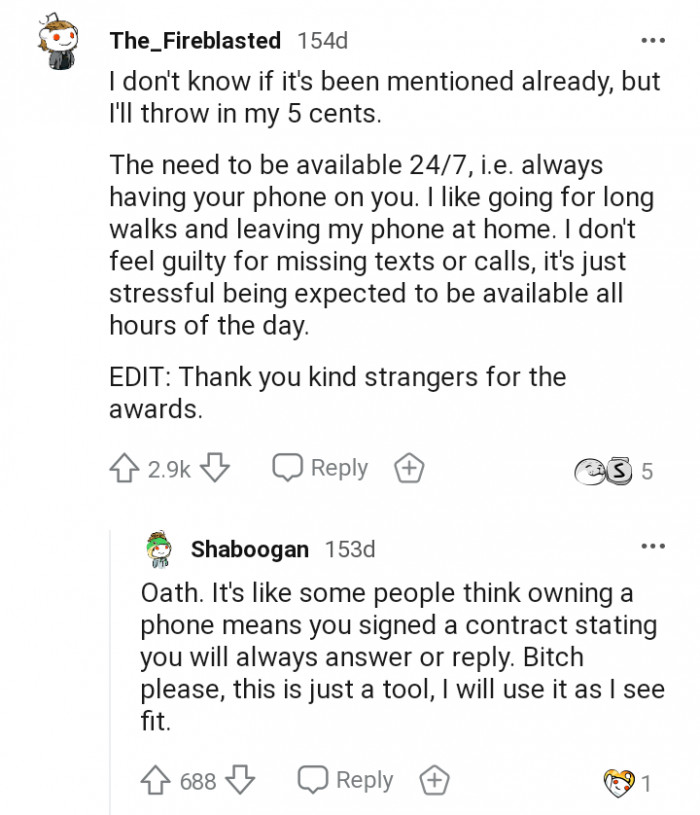Image resolution: width=700 pixels, height=815 pixels.
Task: Reply to The_Fireblasted's comment
Action: [321, 468]
